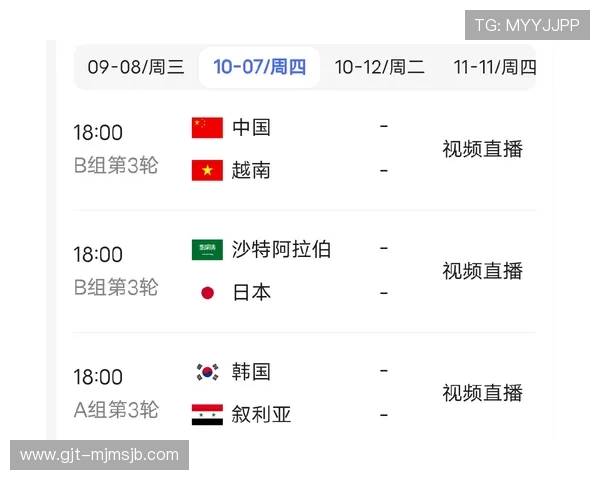This screenshot has width=600, height=480.
Task: Switch to the 09-08/周三 date tab
Action: (x=136, y=68)
